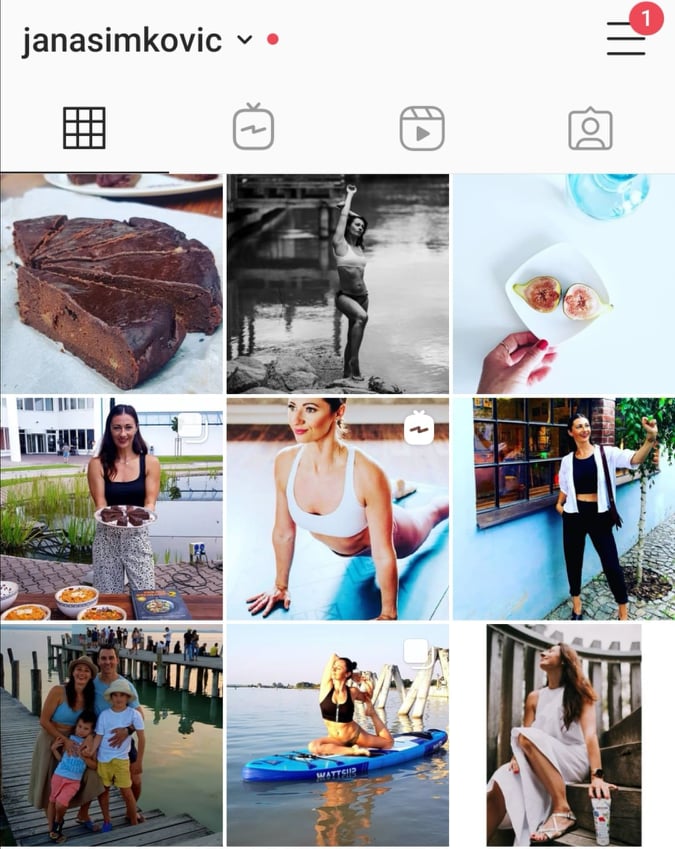Open the hamburger menu with notification badge

[626, 38]
